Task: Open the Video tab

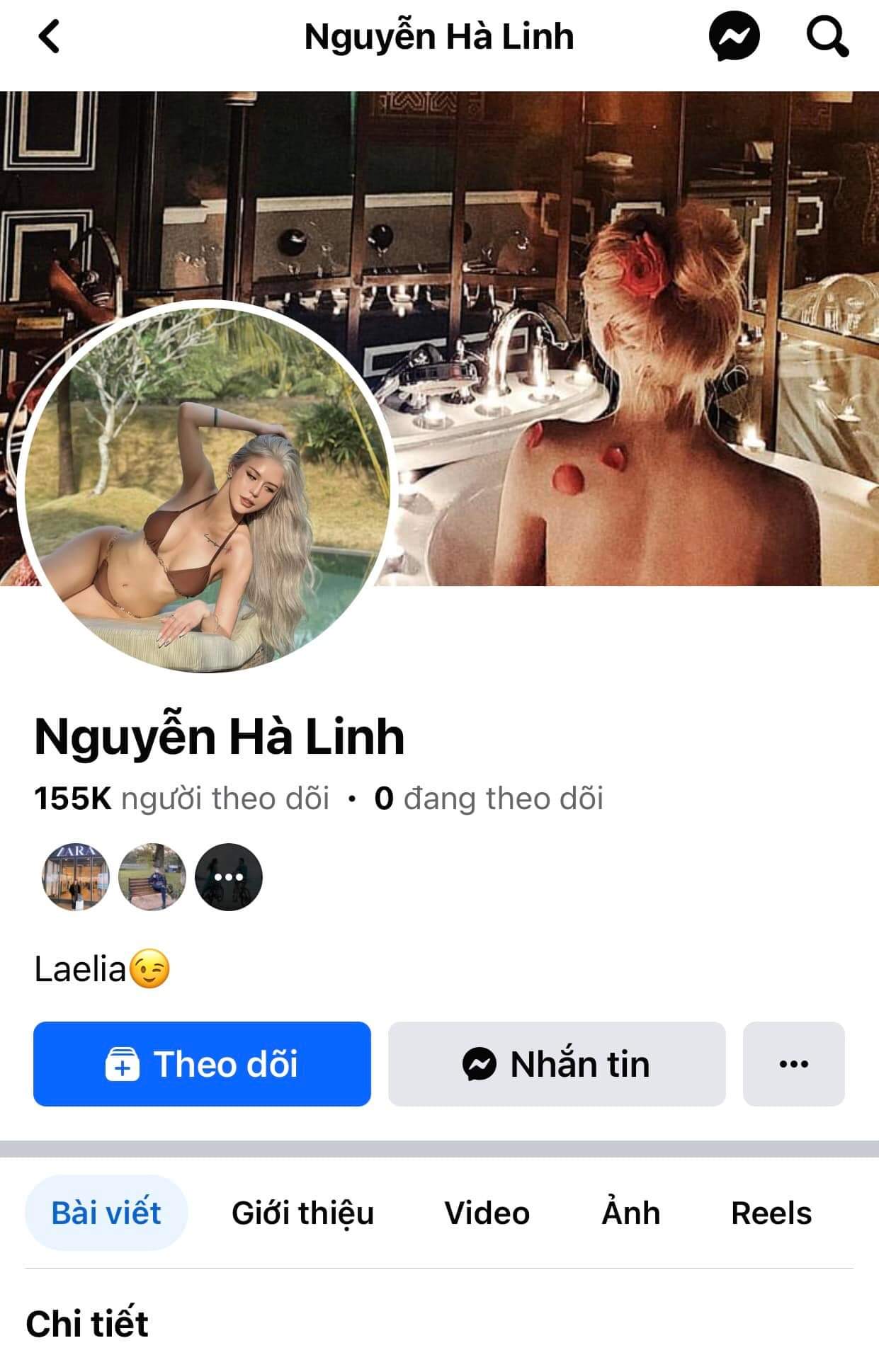Action: [x=487, y=1213]
